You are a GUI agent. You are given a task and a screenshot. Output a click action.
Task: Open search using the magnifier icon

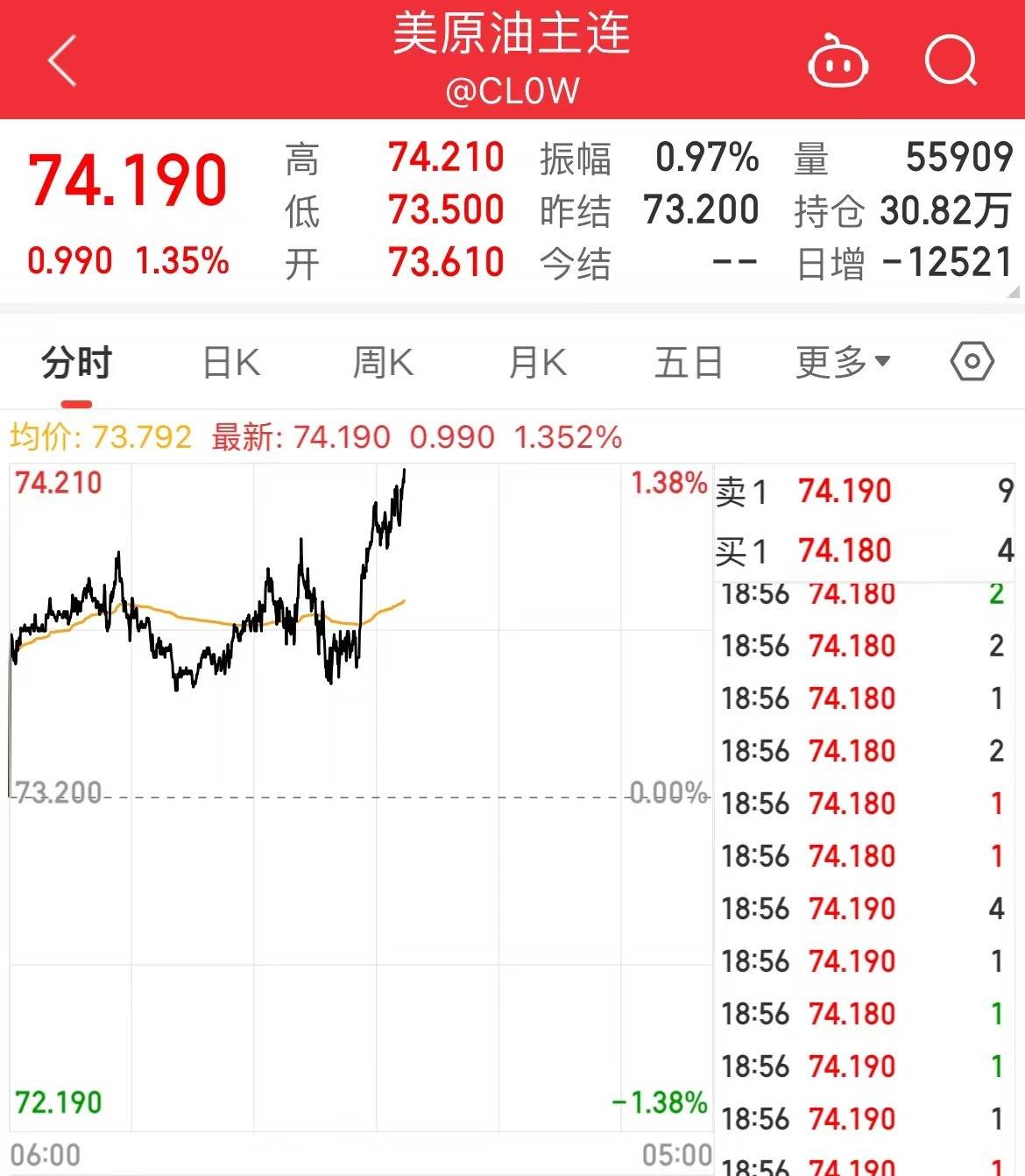pos(949,62)
